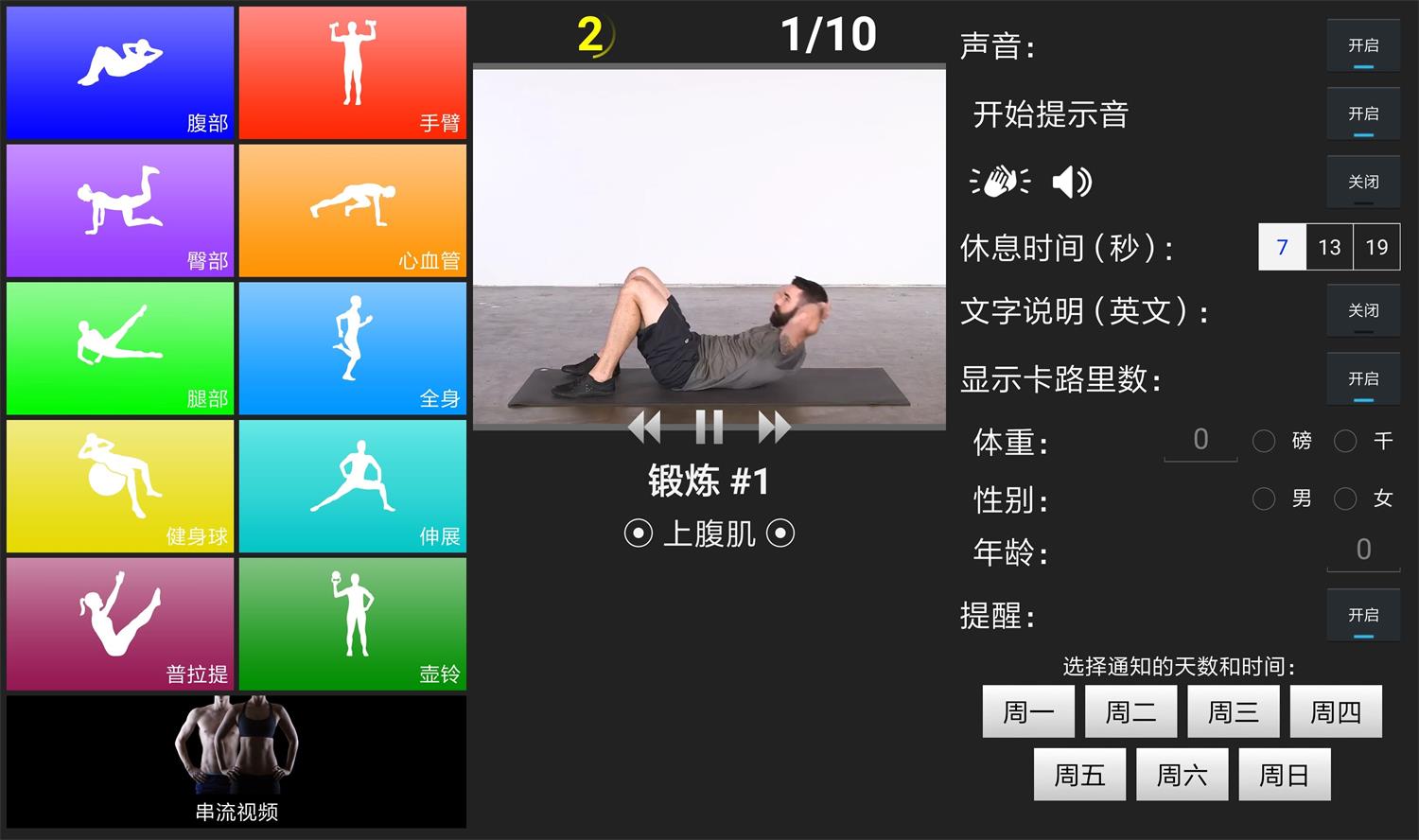
Task: Toggle the 声音 sound switch
Action: coord(1362,46)
